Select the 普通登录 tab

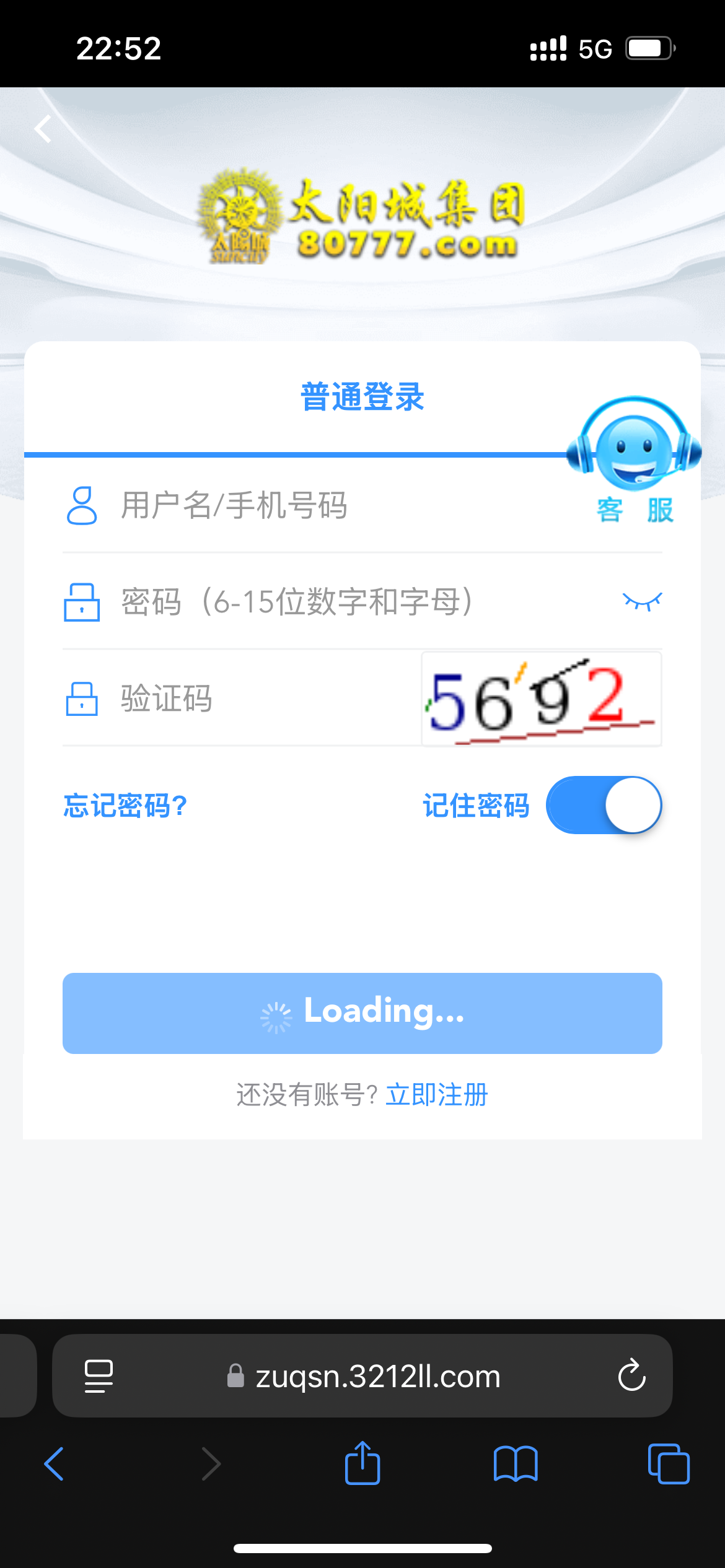coord(362,397)
